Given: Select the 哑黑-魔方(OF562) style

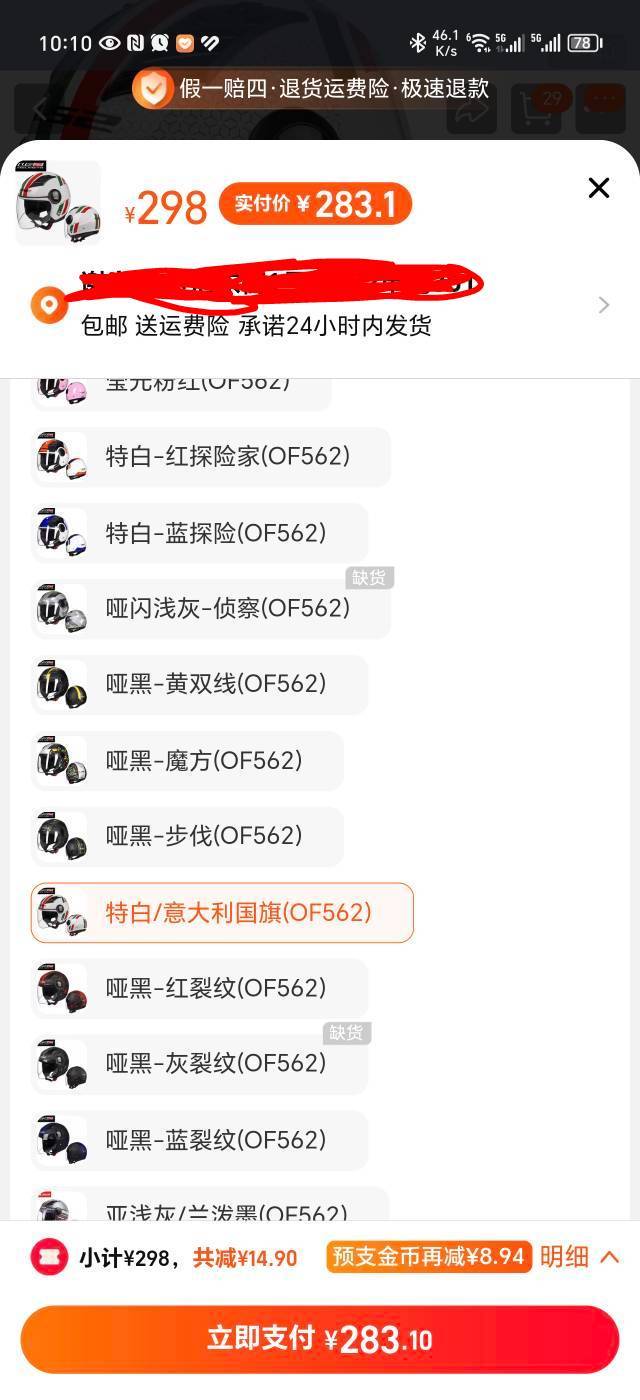Looking at the screenshot, I should point(187,761).
